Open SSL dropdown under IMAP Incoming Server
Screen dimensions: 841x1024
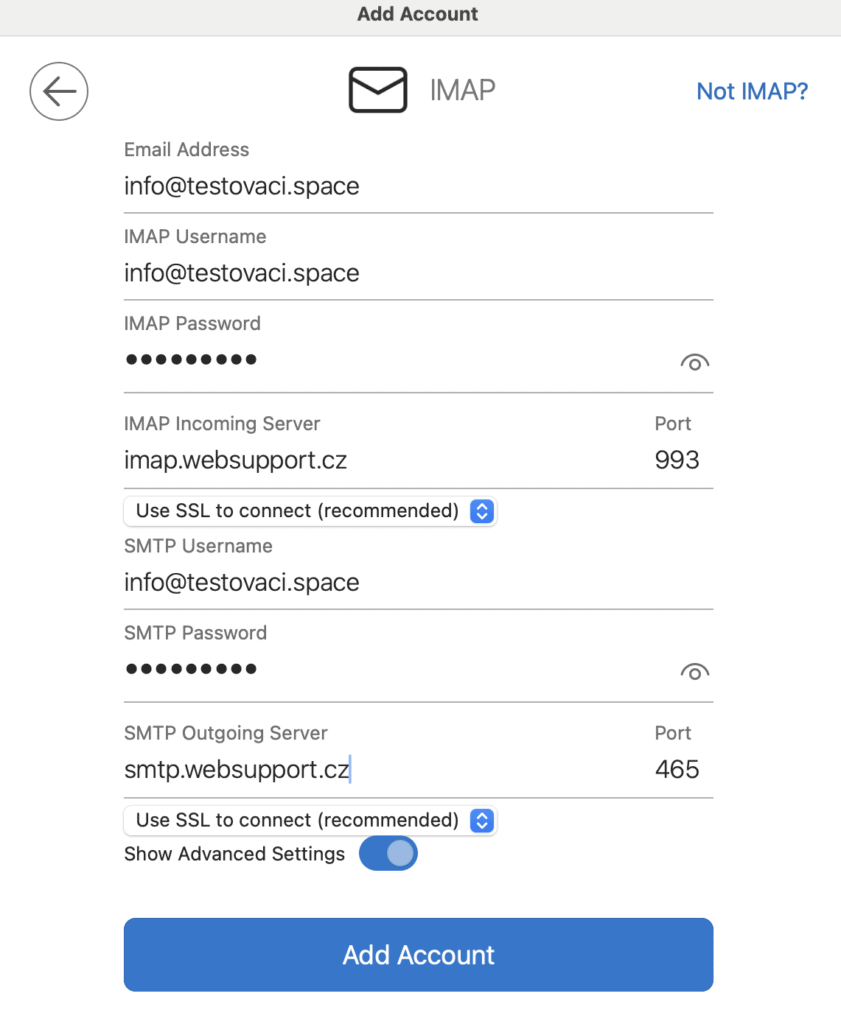310,511
